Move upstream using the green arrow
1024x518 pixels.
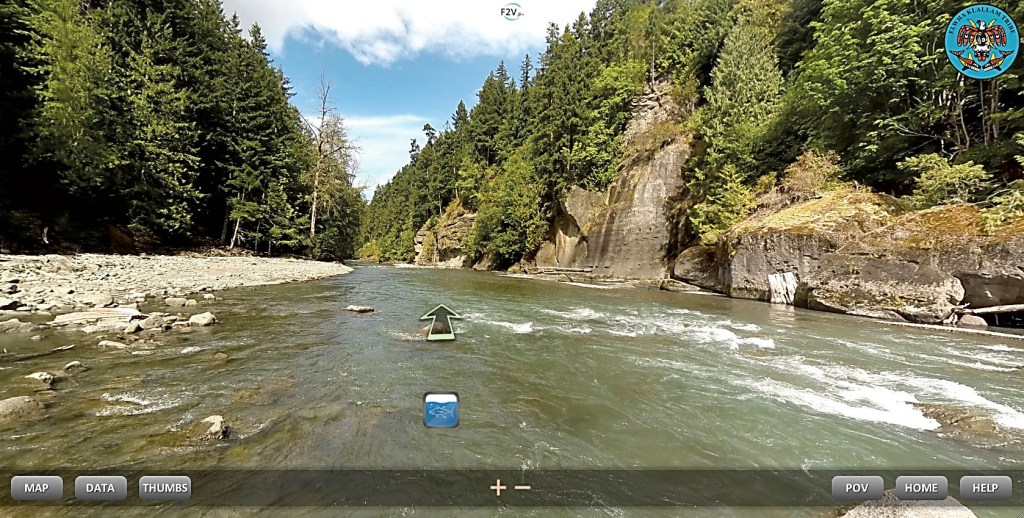click(x=441, y=322)
